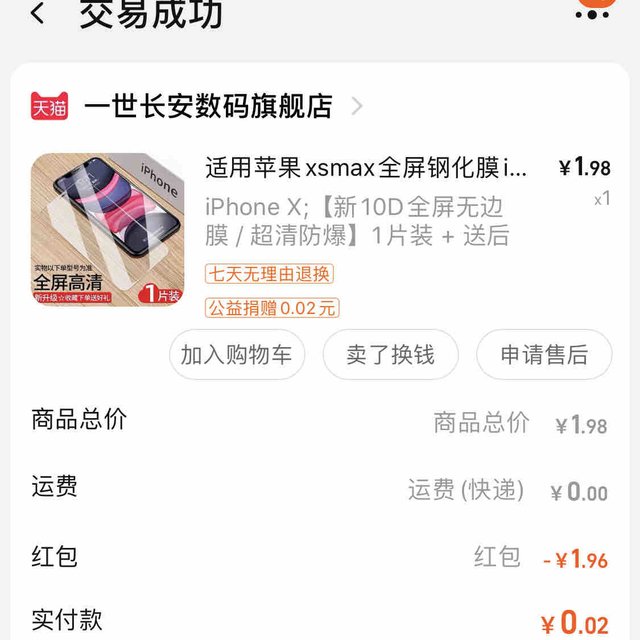View product 适用苹果xsmax全屏钢化膜 details

[364, 167]
